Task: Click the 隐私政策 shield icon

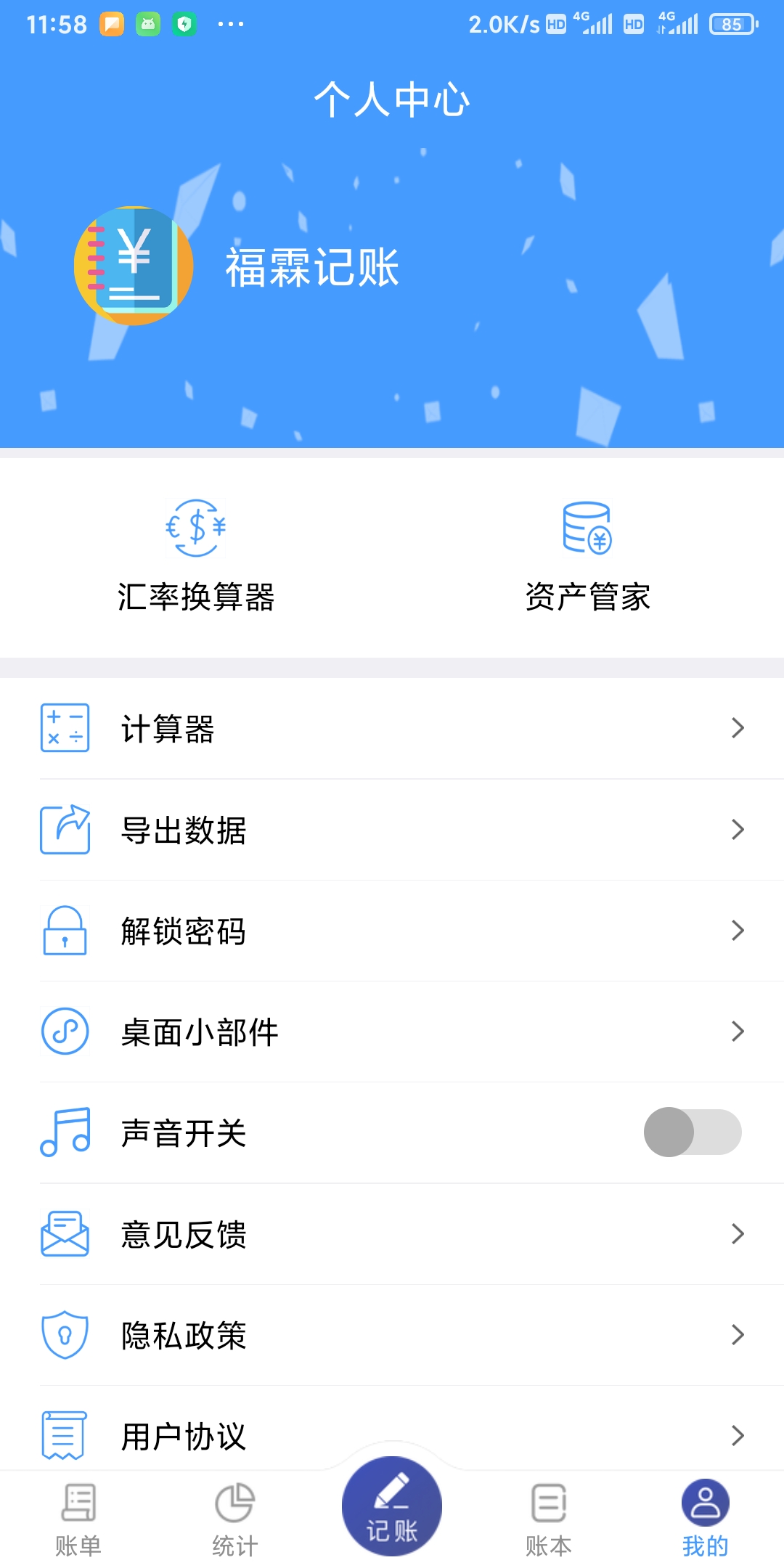Action: (x=65, y=1334)
